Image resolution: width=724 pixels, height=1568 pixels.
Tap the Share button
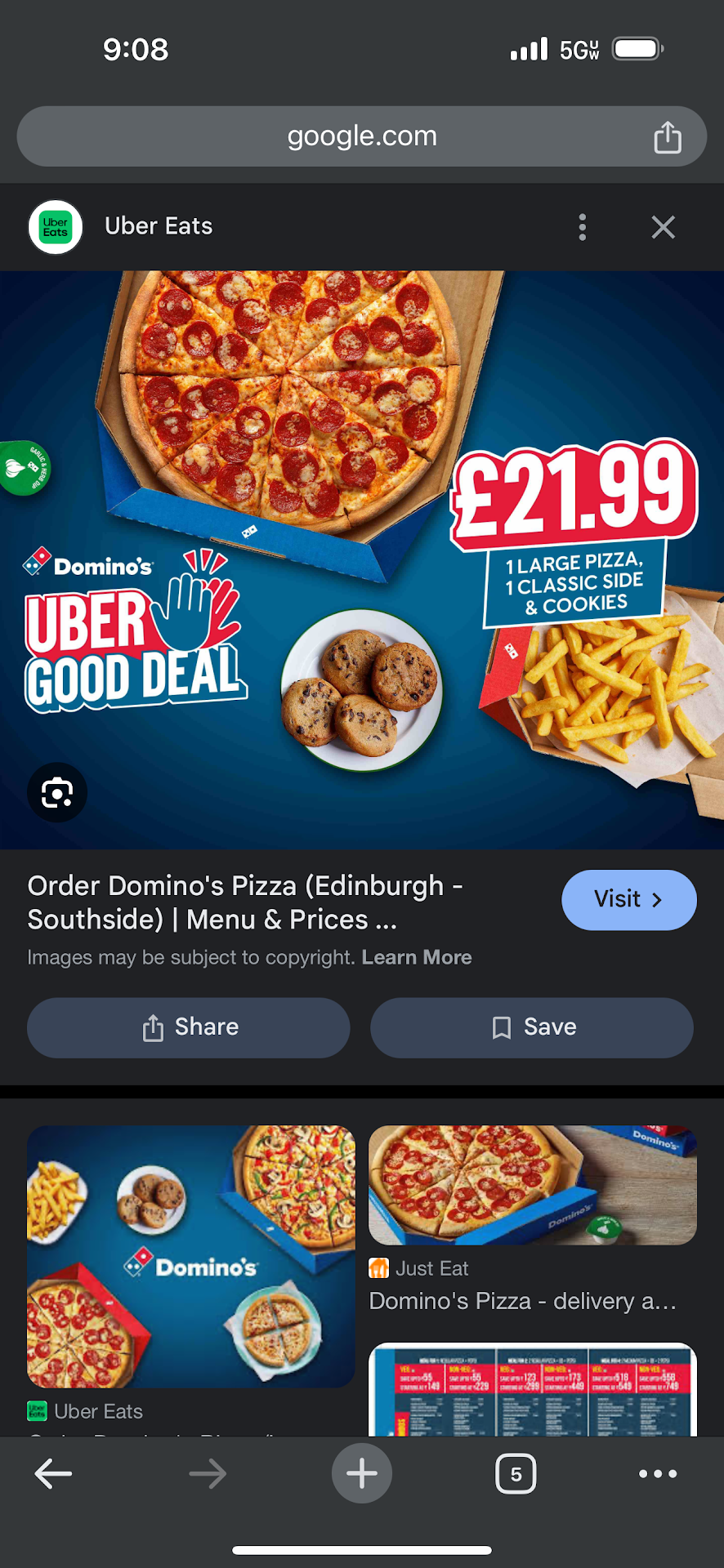point(189,1027)
